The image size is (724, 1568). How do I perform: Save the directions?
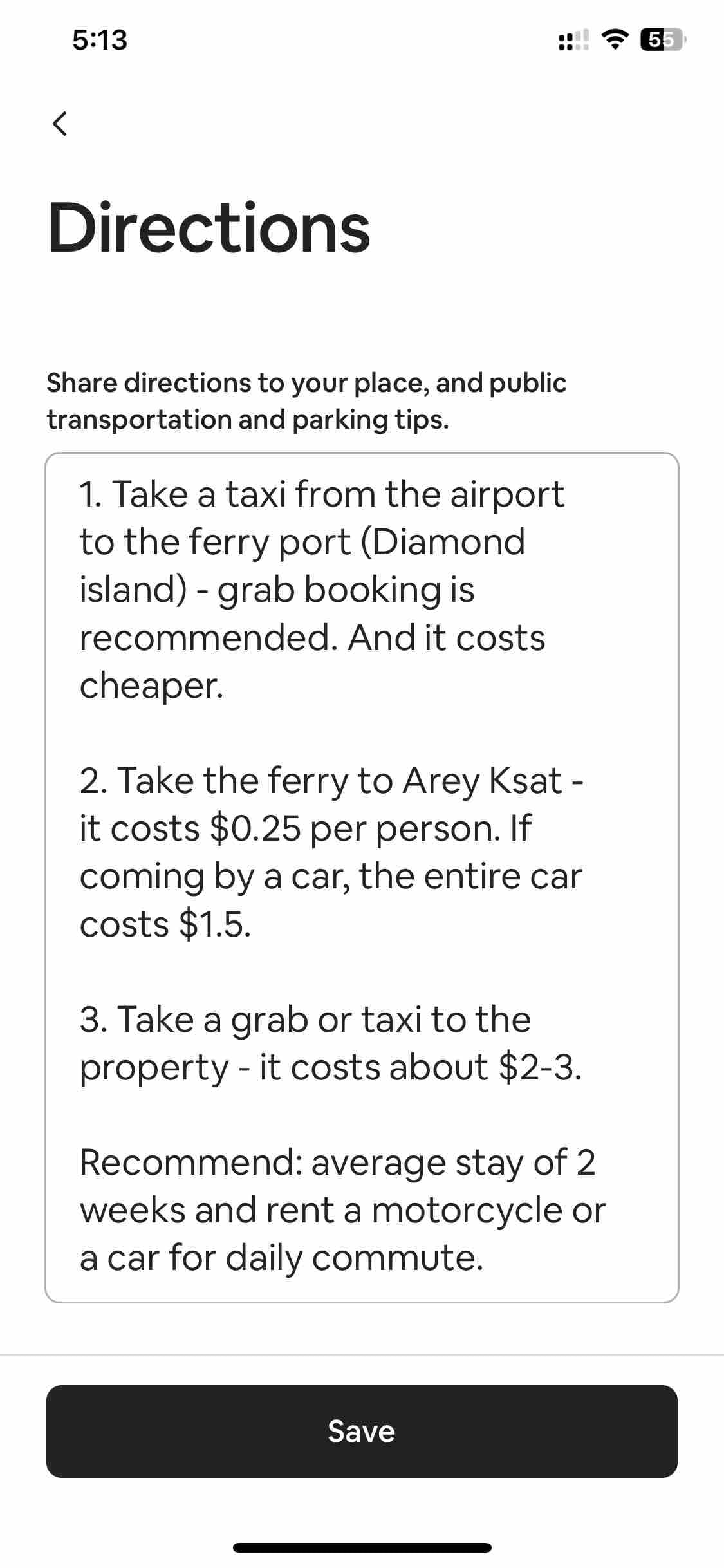pyautogui.click(x=362, y=1431)
